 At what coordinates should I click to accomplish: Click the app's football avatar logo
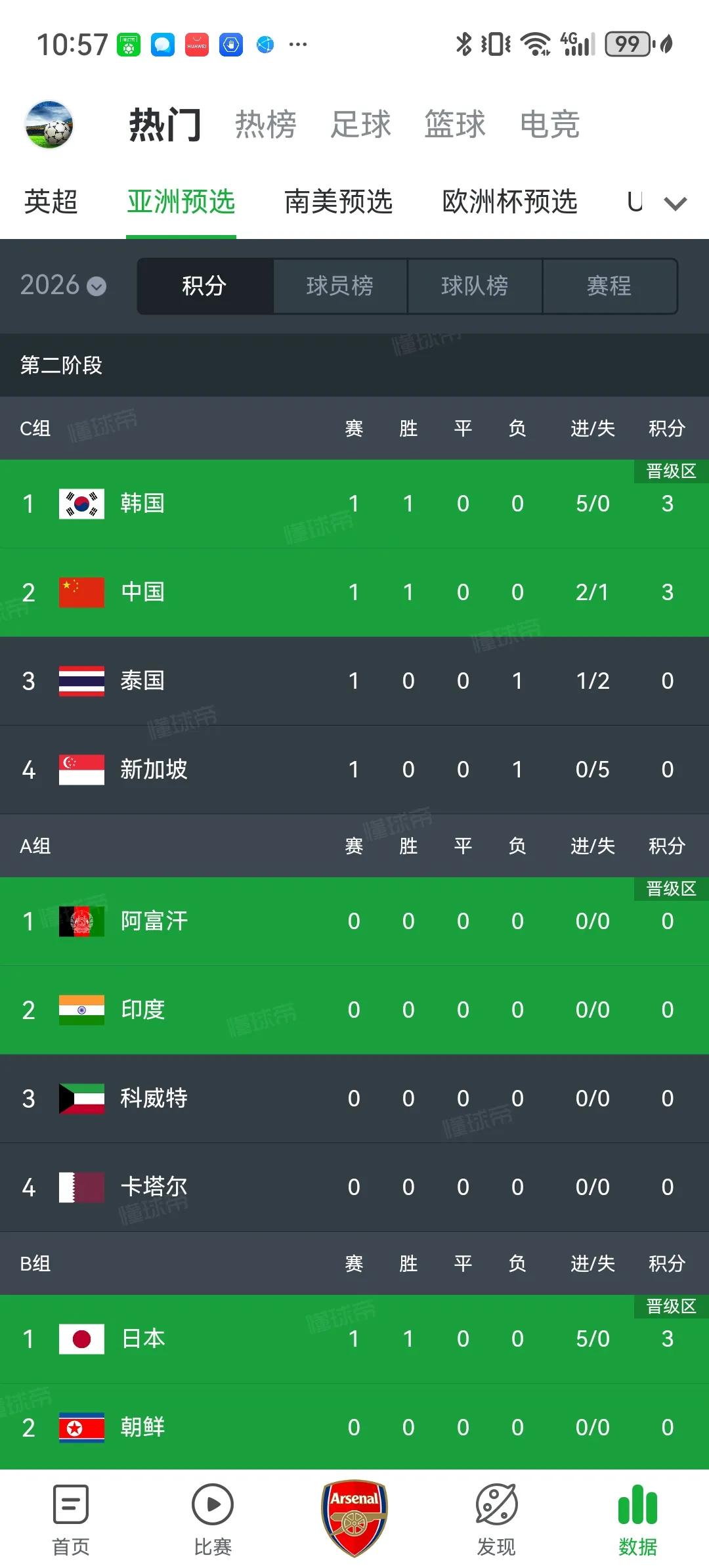(x=49, y=125)
